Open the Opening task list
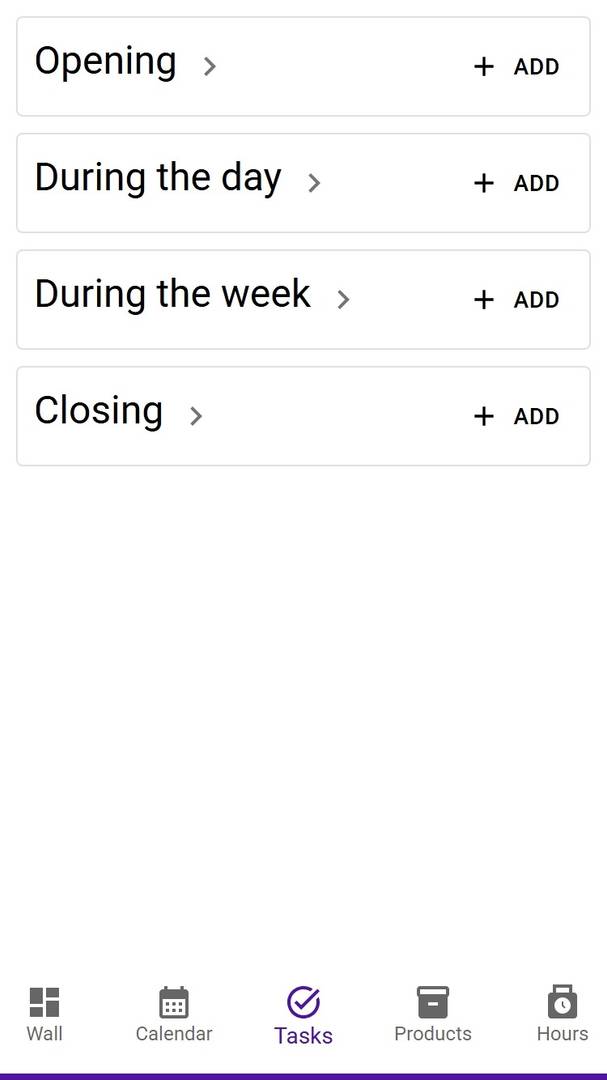 [125, 64]
